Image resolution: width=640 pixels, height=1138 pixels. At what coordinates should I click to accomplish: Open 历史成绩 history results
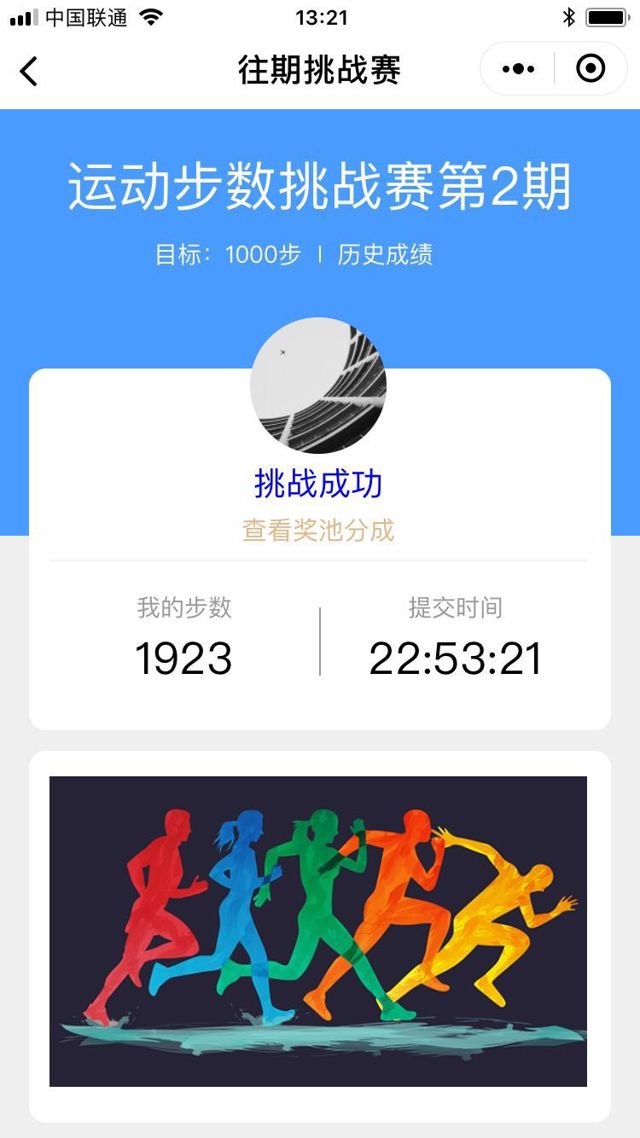tap(385, 255)
